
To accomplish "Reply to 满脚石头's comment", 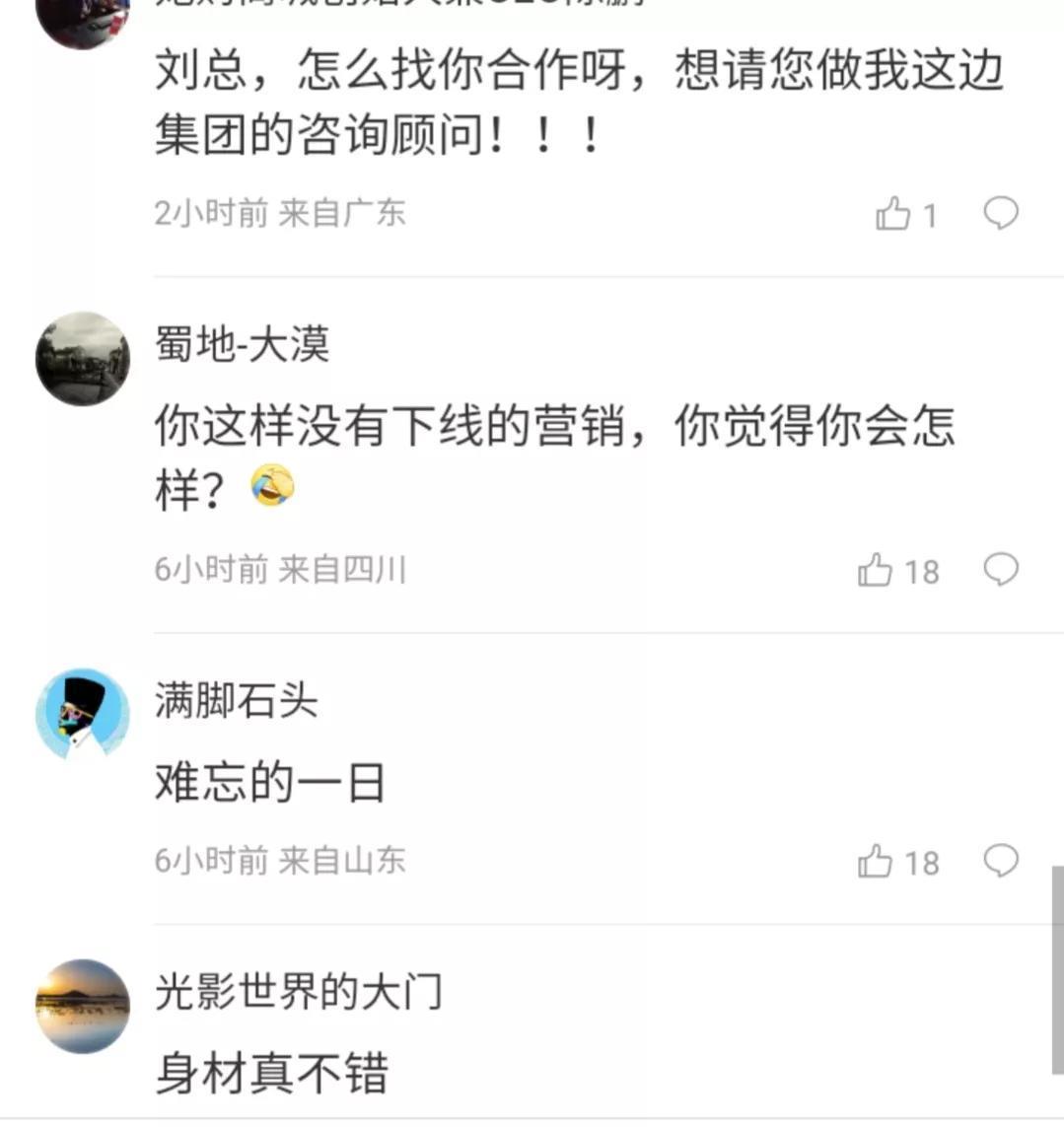I will point(1001,861).
